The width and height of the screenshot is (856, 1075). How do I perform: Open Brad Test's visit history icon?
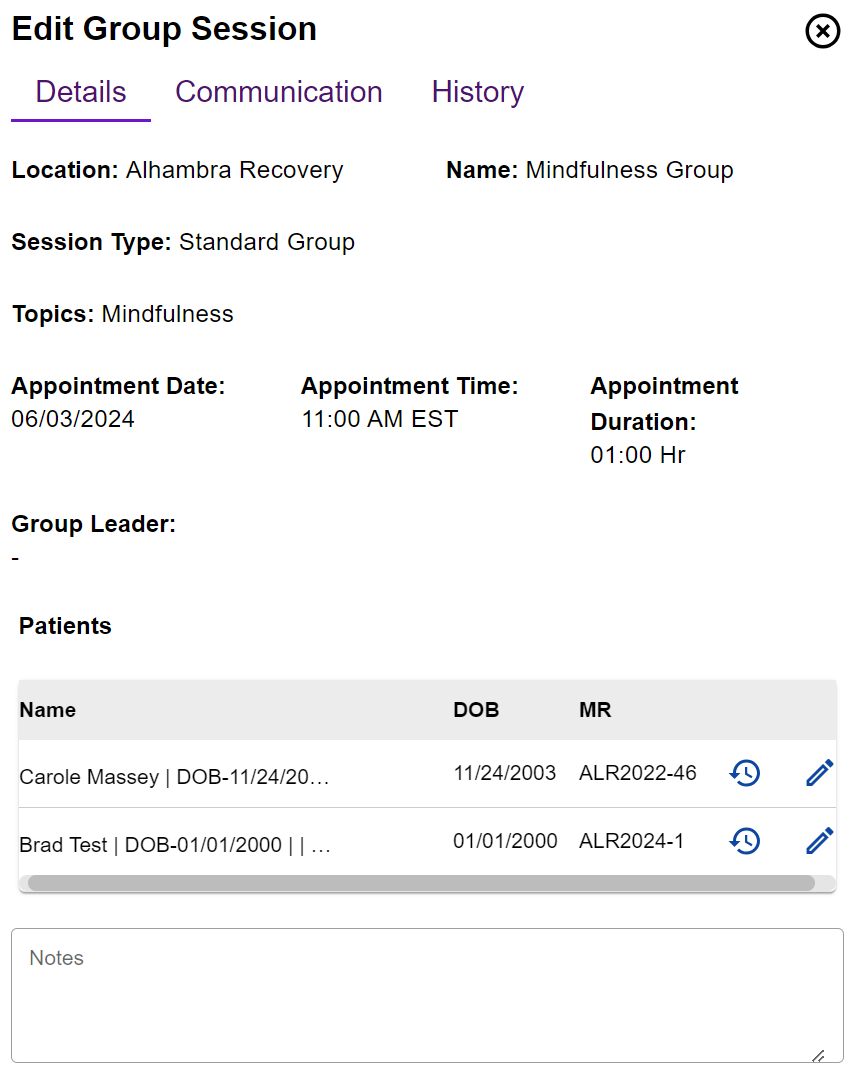tap(745, 840)
